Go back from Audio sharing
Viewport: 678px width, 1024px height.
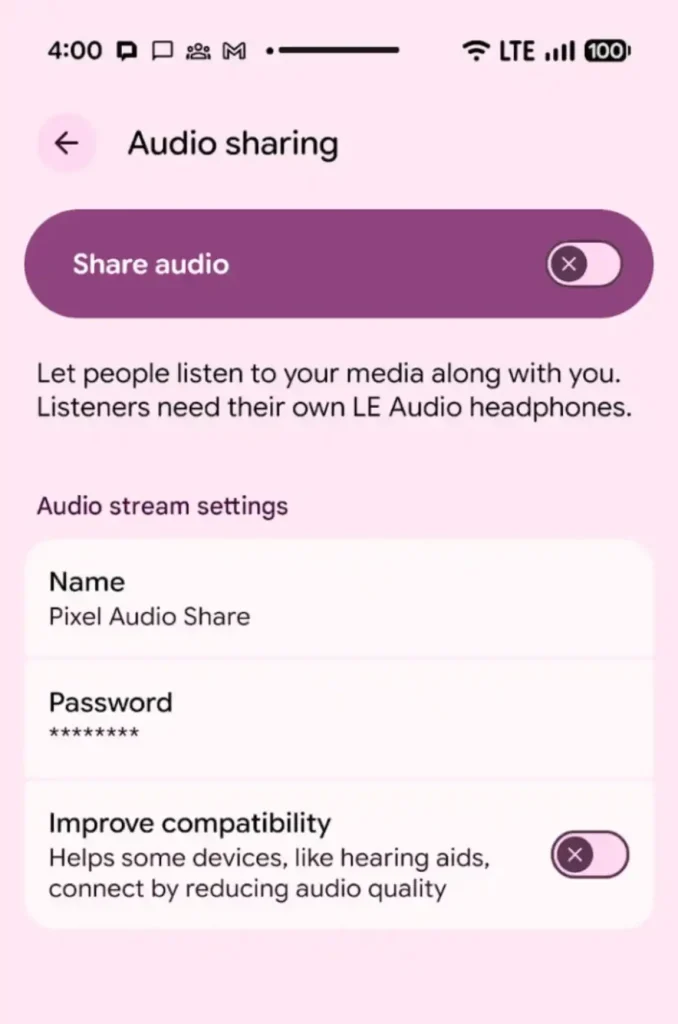point(66,144)
